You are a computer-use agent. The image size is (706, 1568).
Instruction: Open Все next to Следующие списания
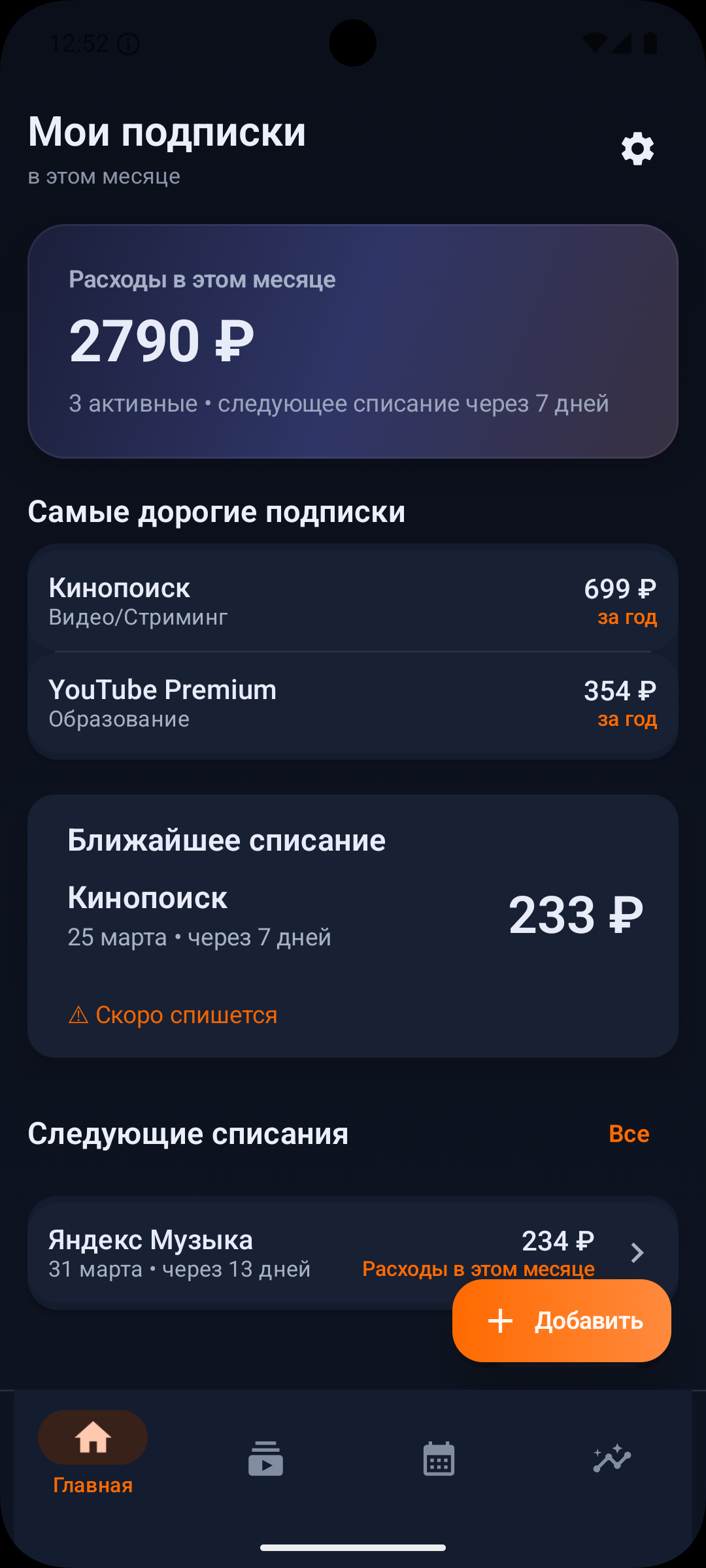click(x=629, y=1134)
